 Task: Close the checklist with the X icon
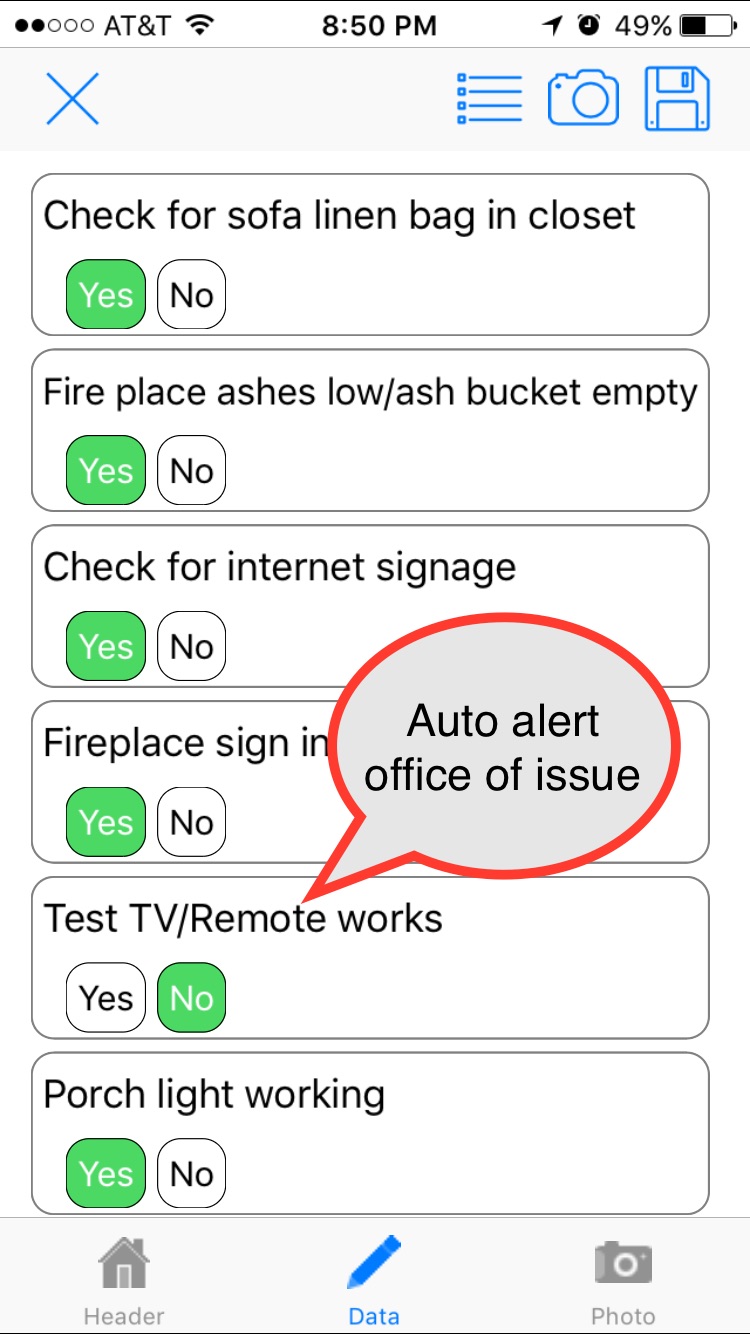pyautogui.click(x=72, y=99)
